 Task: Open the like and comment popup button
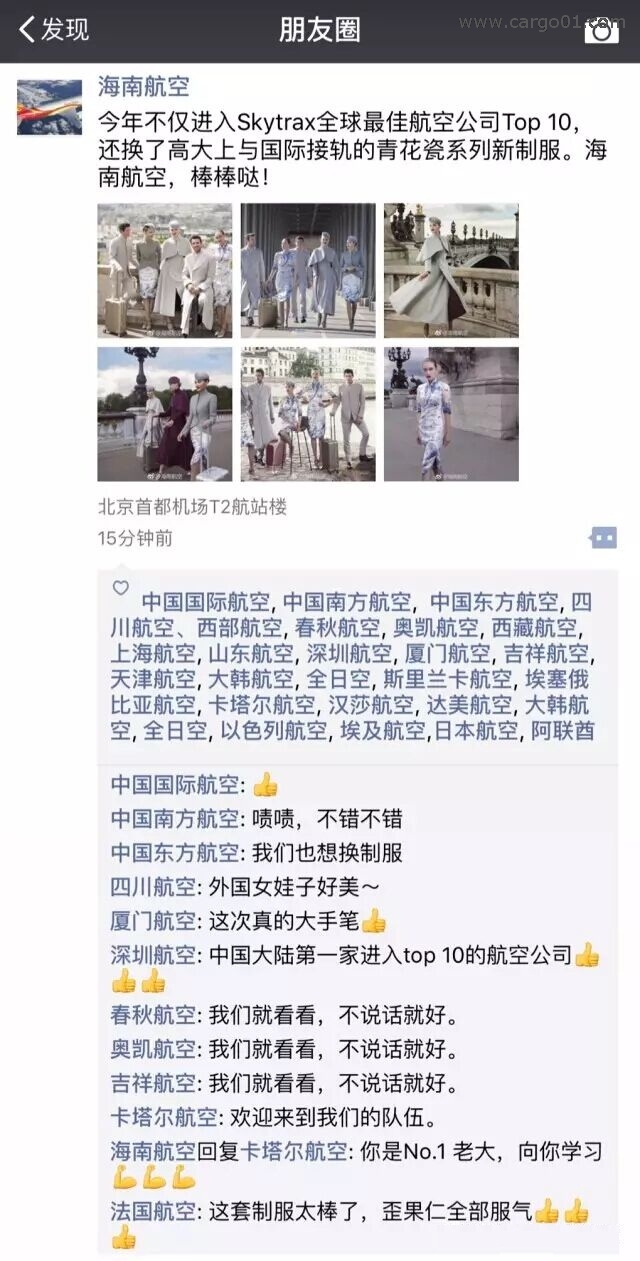[603, 538]
